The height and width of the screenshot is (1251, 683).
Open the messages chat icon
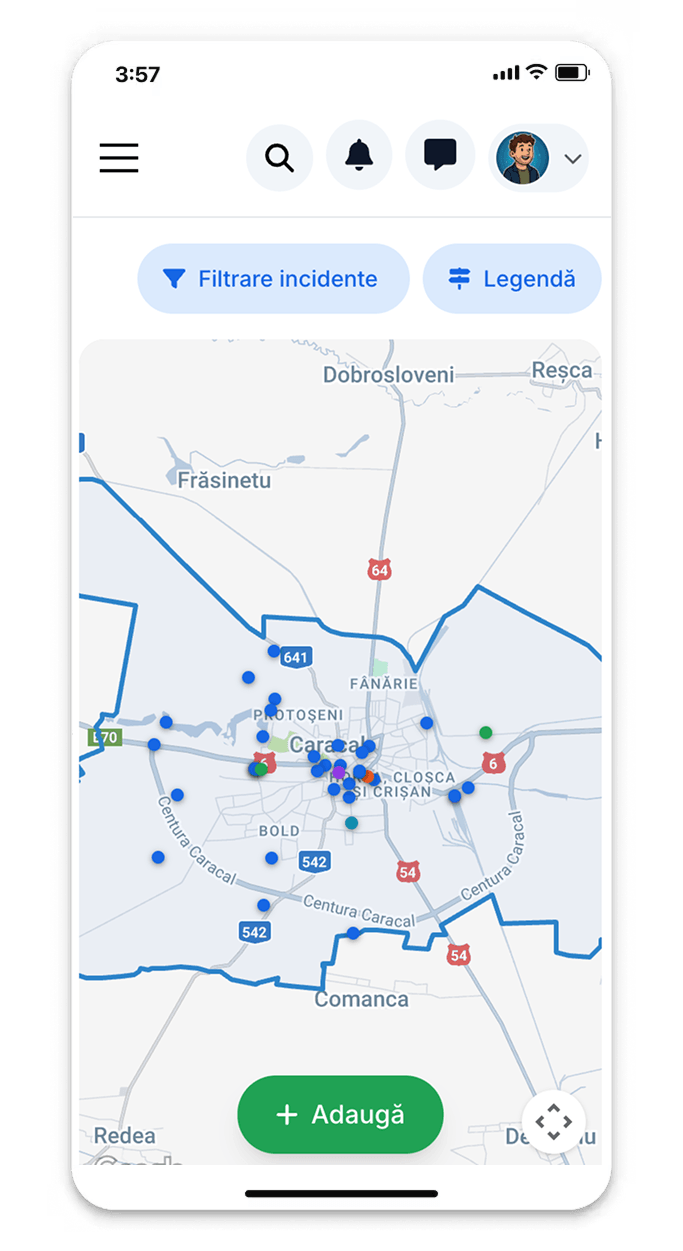[x=440, y=156]
